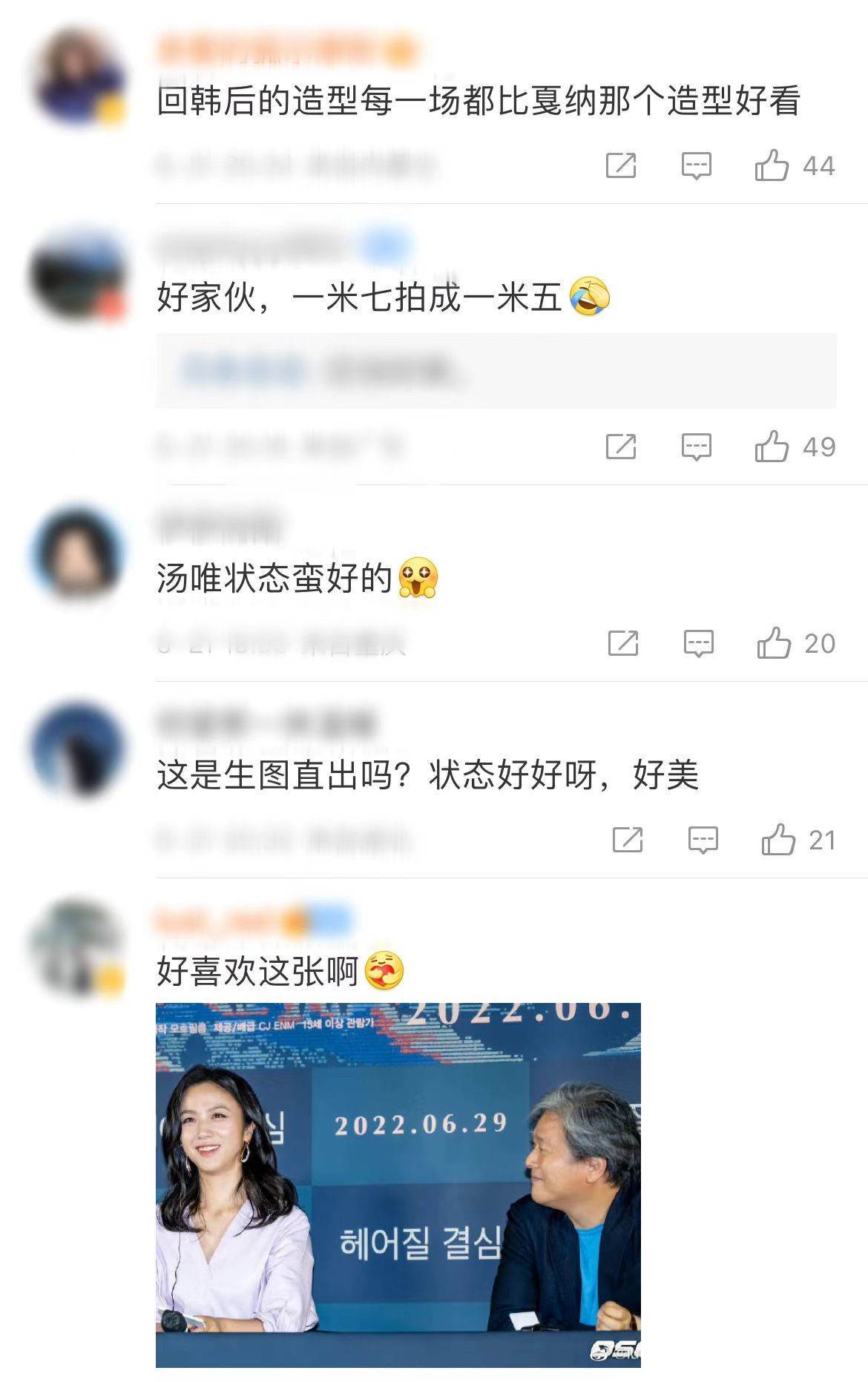View profile of 好喜欢这张啊 commenter
This screenshot has width=868, height=1382.
point(77,946)
